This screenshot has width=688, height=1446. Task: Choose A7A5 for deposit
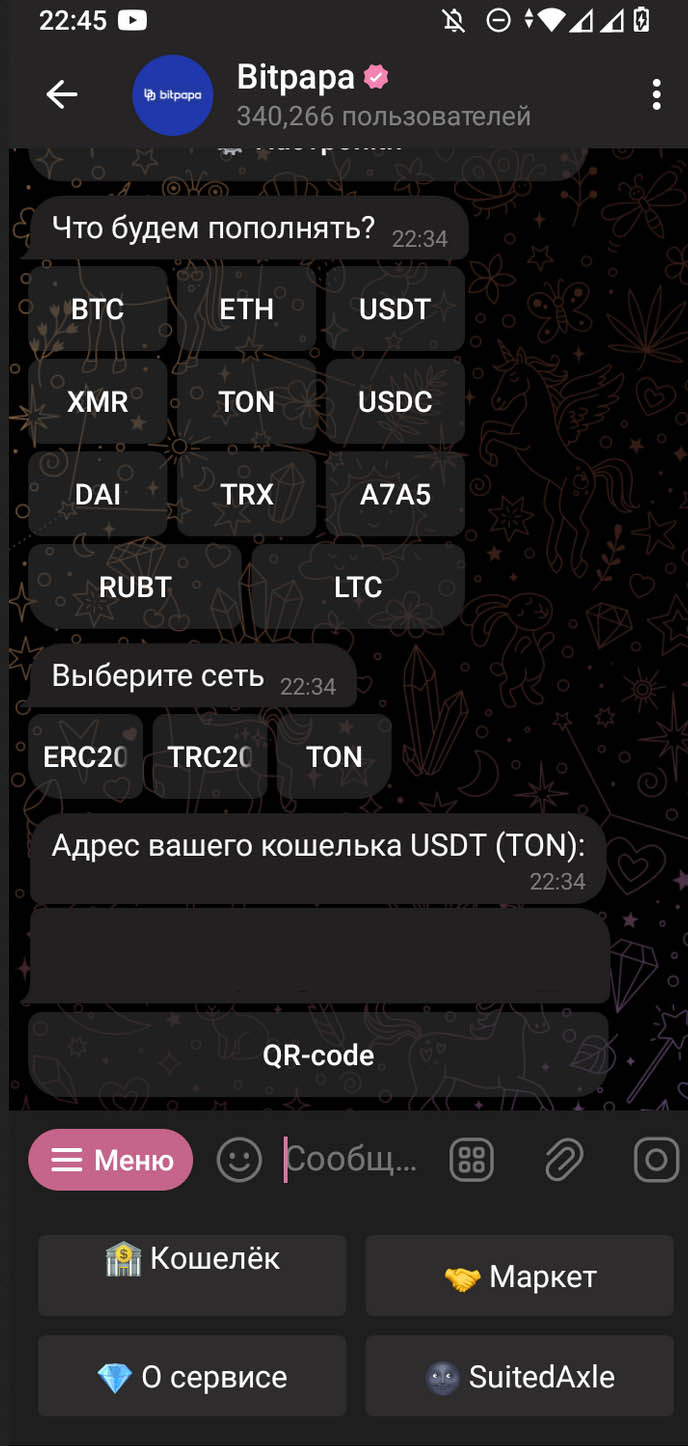(395, 494)
